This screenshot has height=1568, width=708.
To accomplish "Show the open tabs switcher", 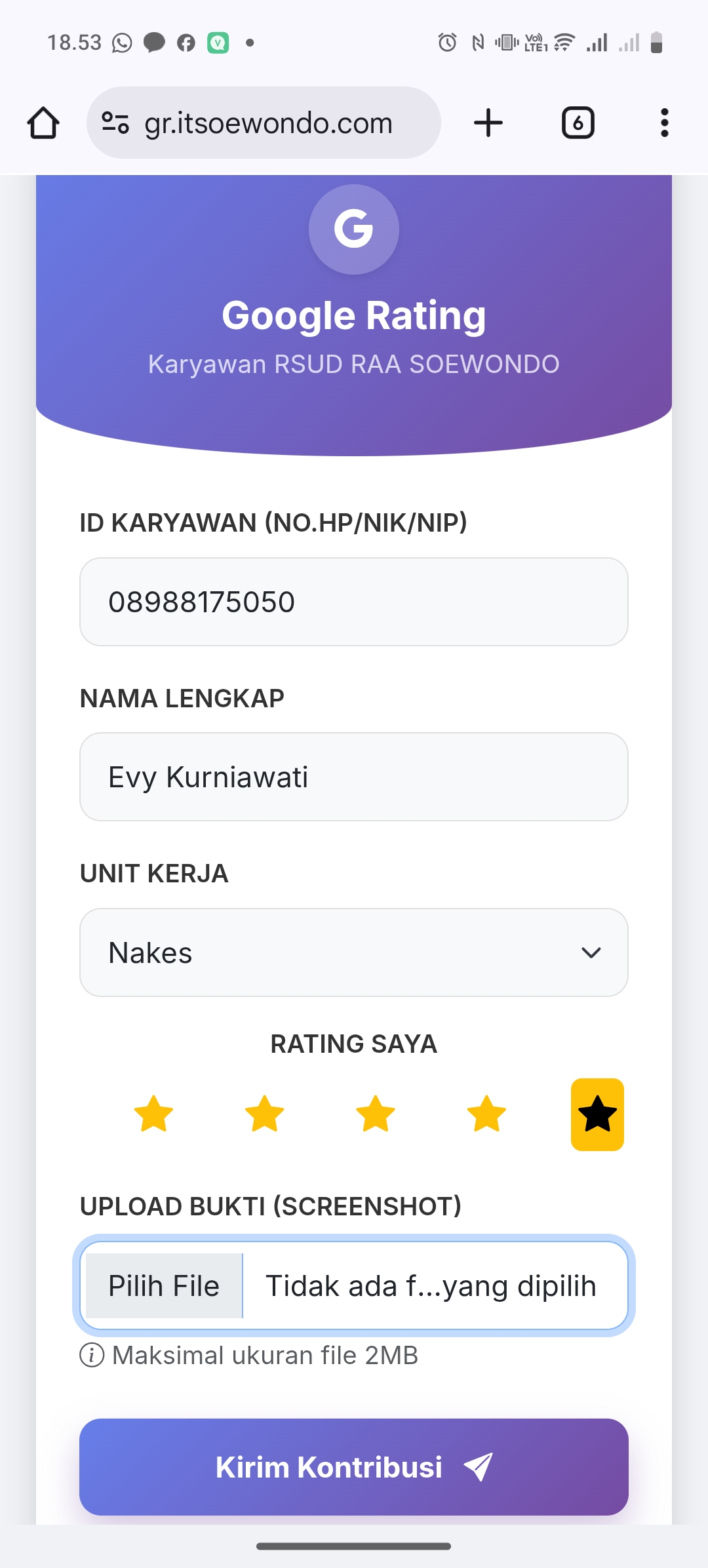I will [x=578, y=123].
